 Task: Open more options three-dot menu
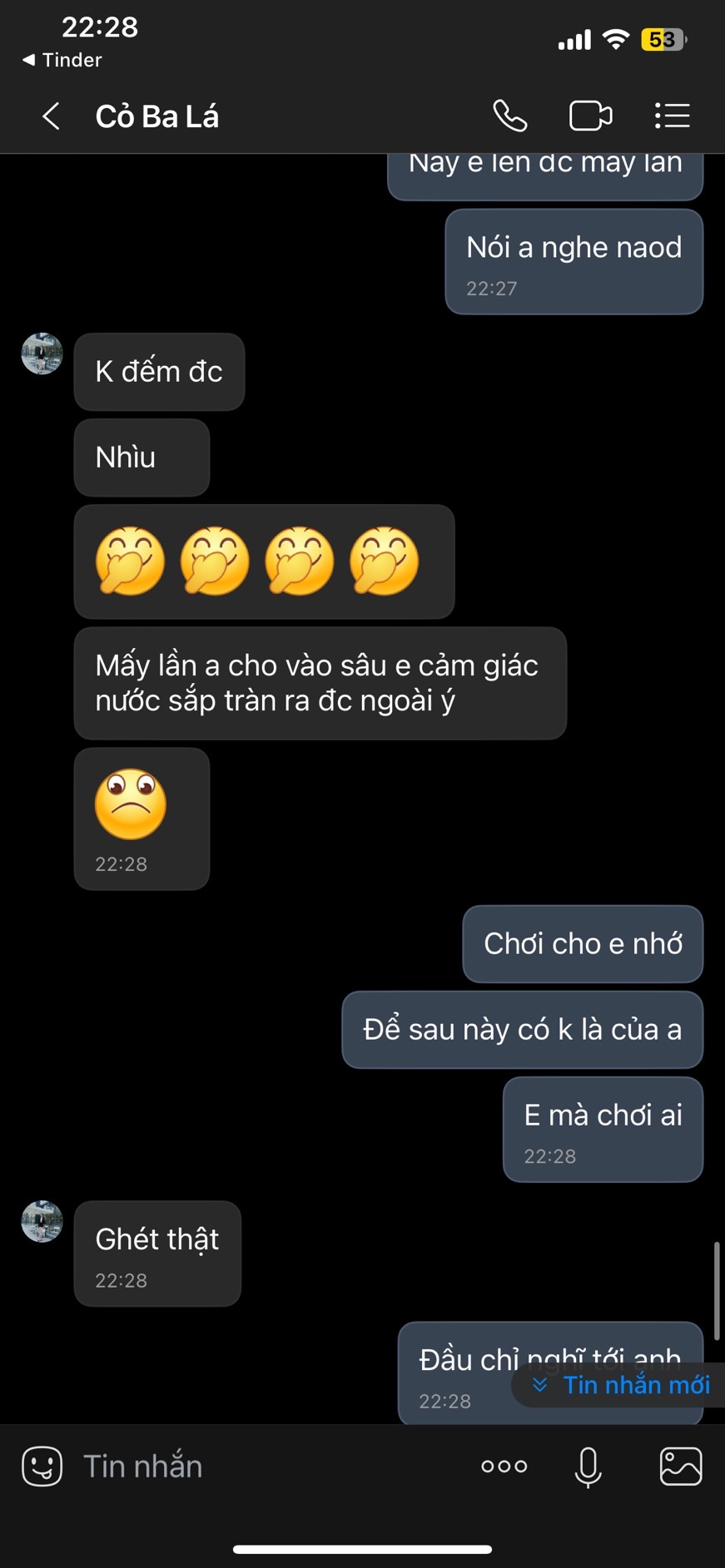[504, 1467]
